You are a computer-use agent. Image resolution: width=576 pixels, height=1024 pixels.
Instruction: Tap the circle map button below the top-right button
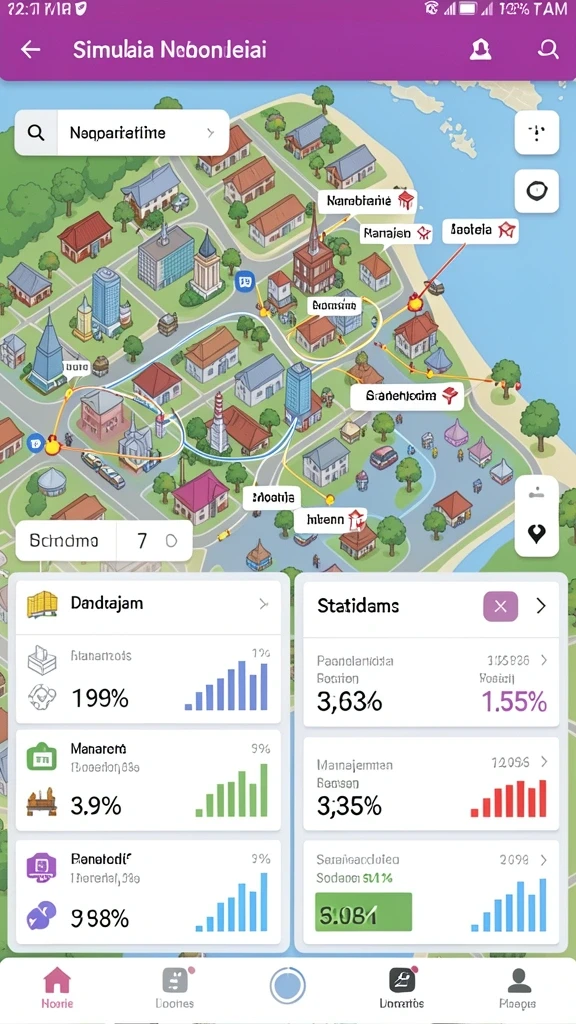pos(536,191)
